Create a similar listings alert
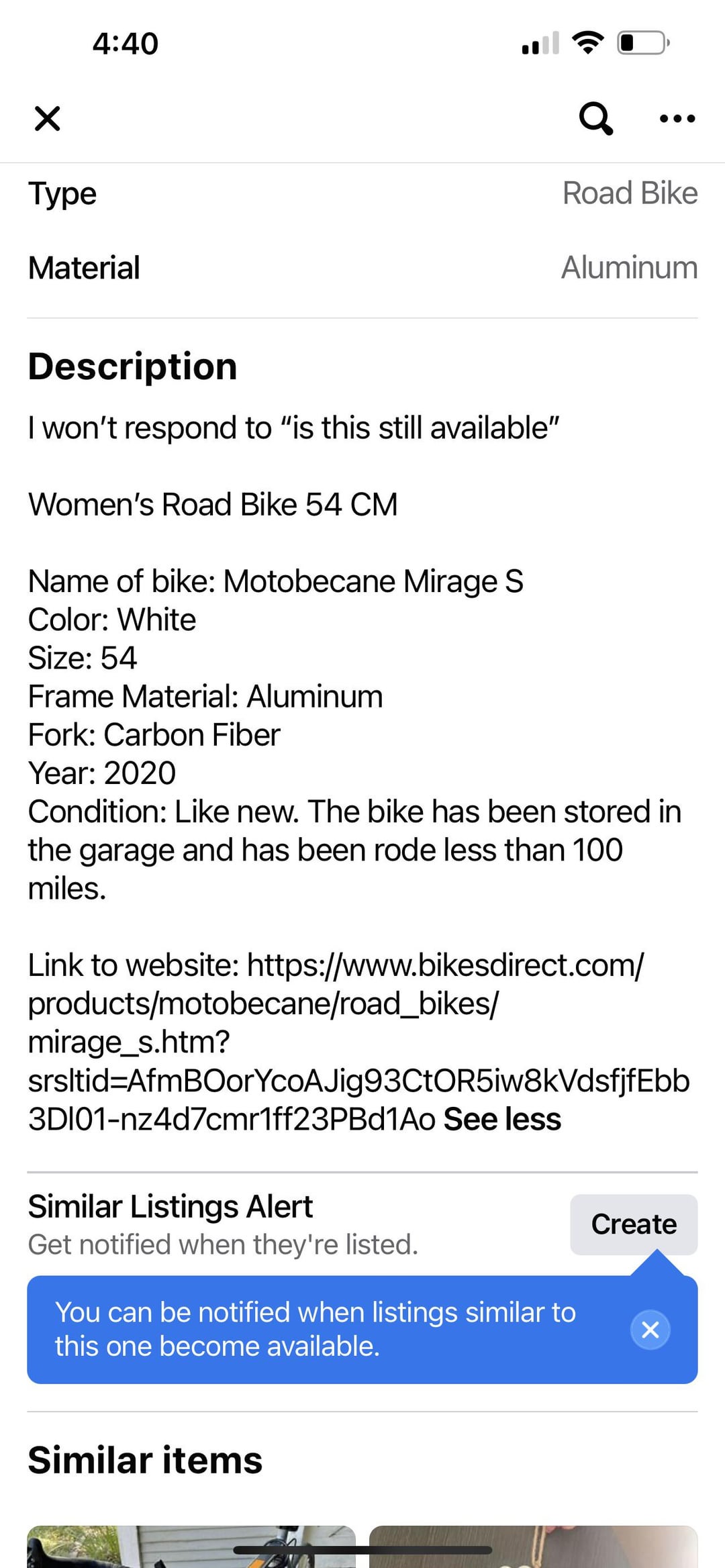725x1568 pixels. coord(634,1224)
